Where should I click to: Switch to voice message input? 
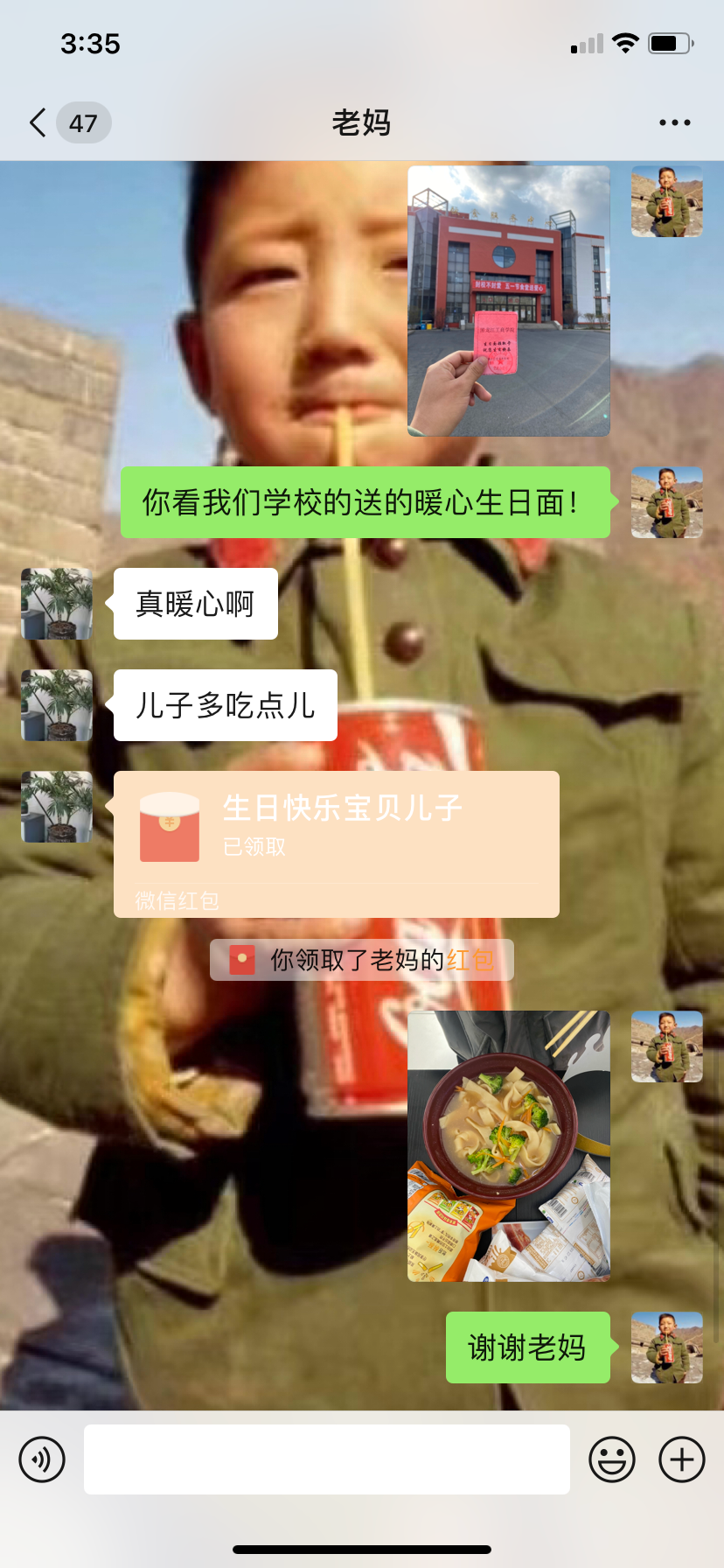point(42,1459)
